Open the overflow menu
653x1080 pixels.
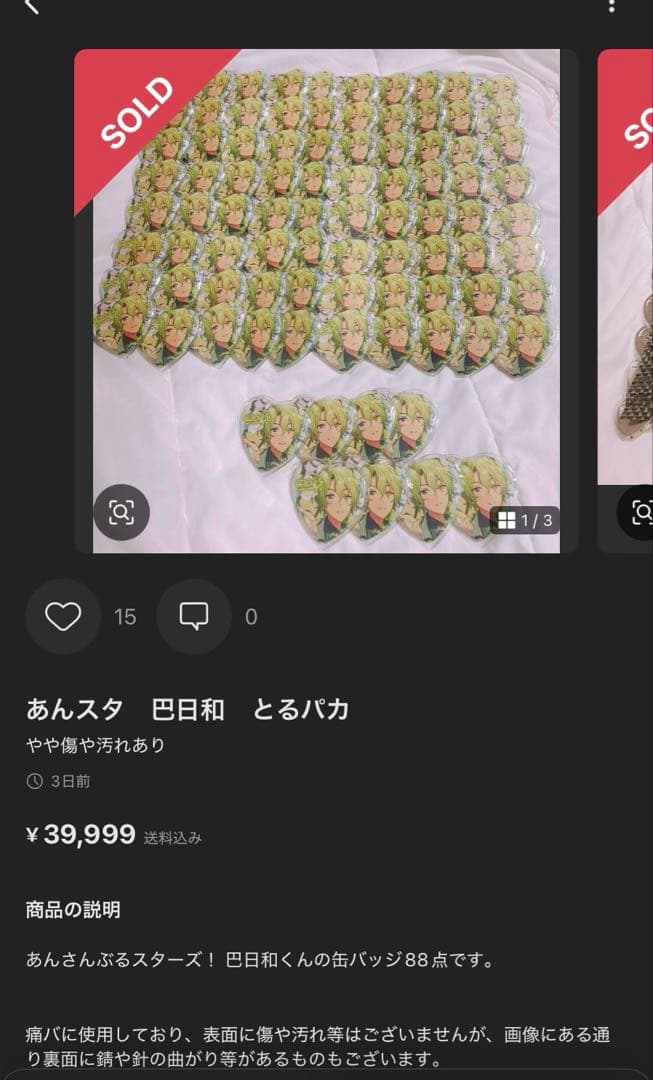(x=612, y=6)
